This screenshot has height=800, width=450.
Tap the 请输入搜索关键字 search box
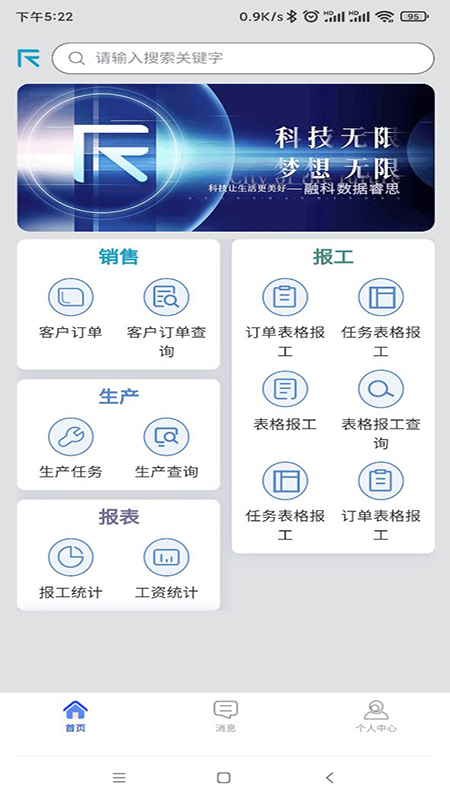pyautogui.click(x=243, y=58)
